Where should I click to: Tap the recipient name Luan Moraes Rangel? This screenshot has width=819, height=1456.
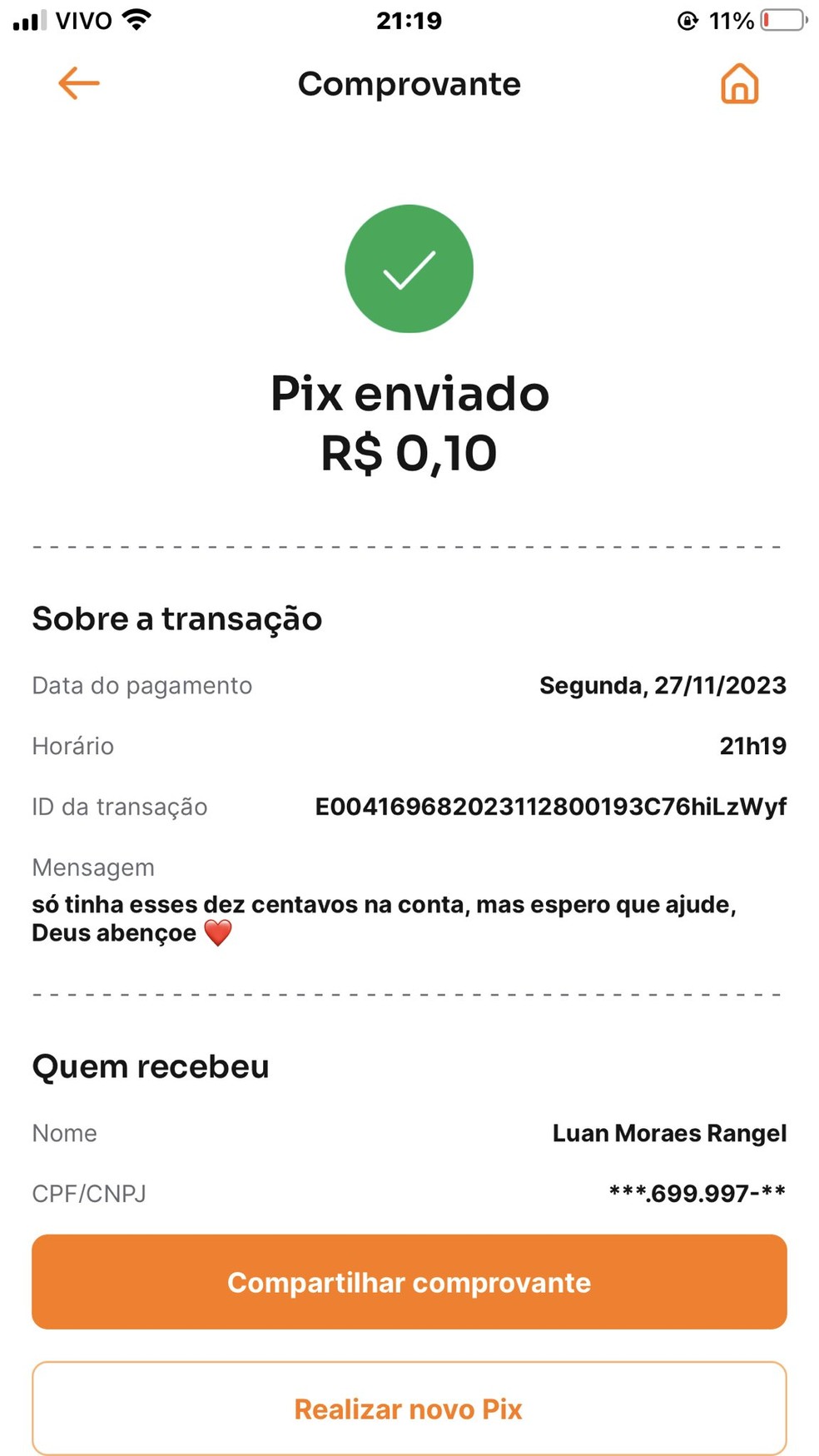[x=669, y=1133]
